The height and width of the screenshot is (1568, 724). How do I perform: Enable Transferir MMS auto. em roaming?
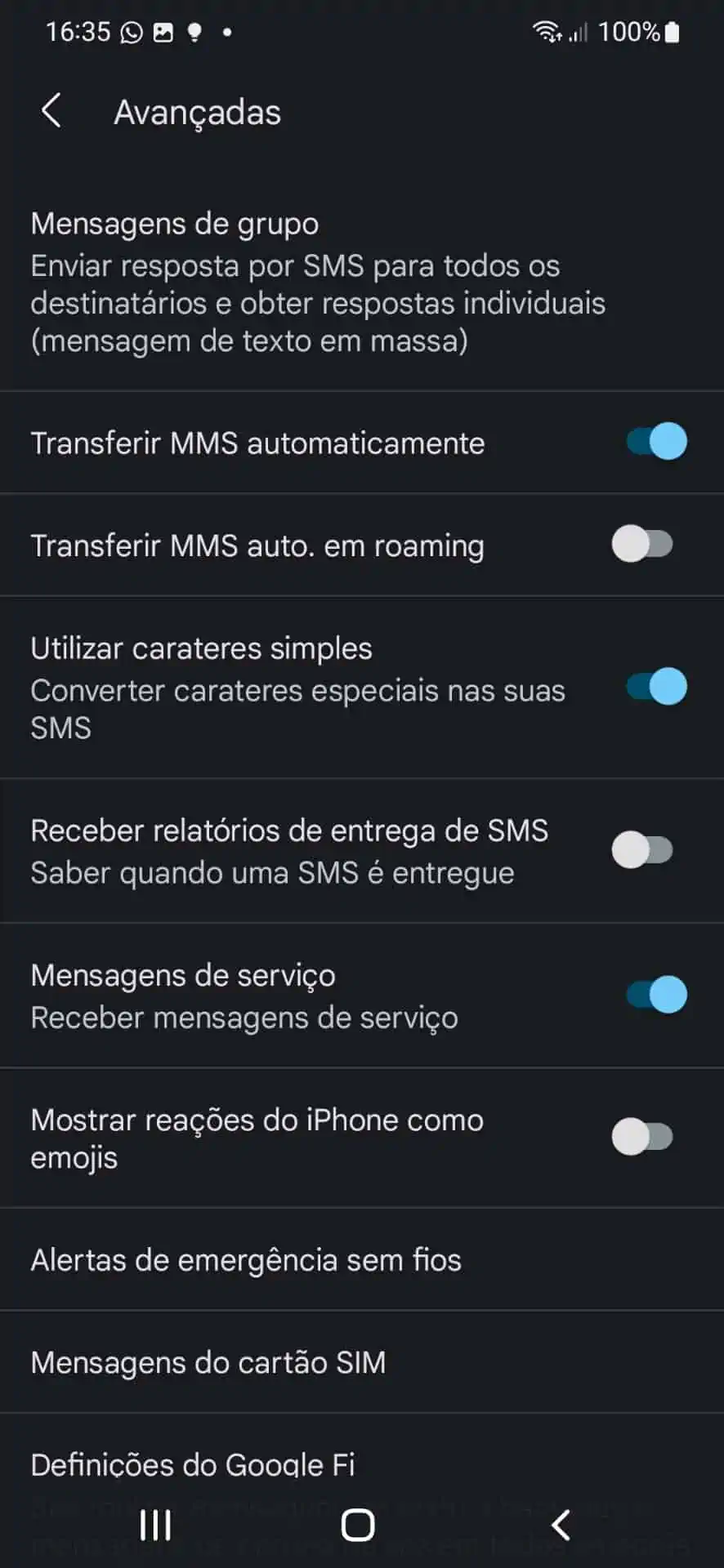click(642, 544)
